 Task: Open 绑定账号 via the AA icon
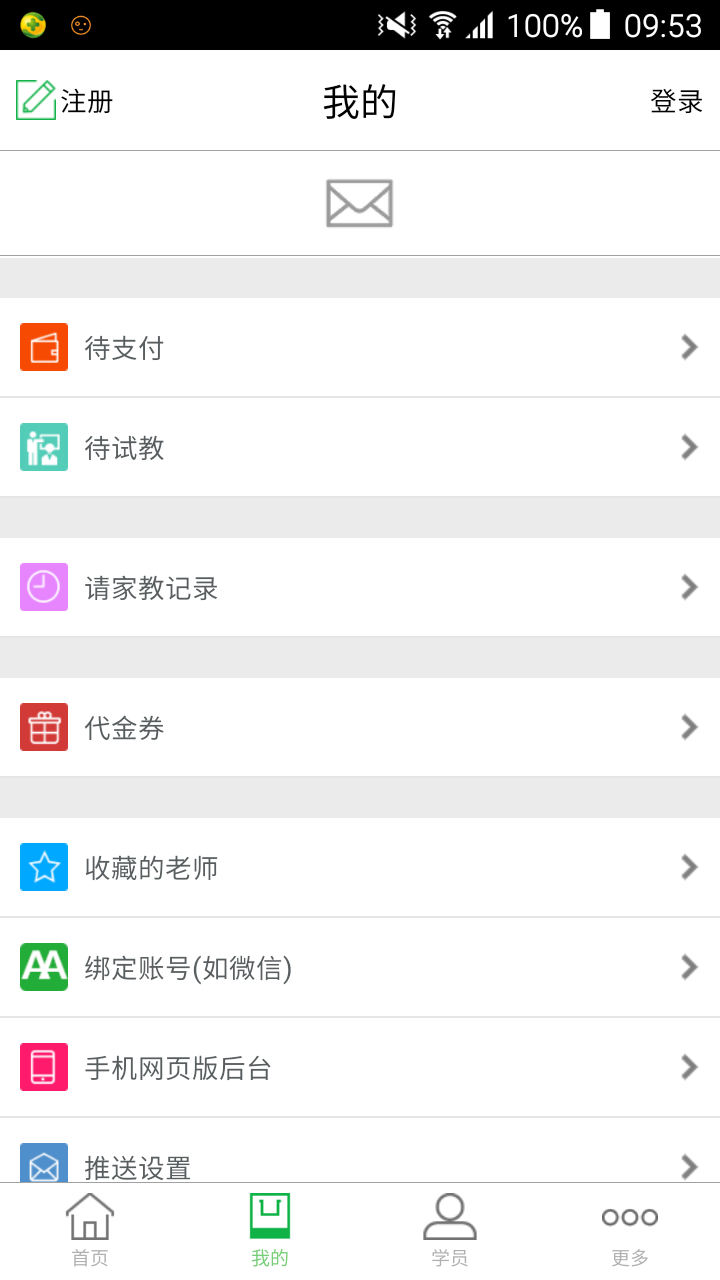(x=41, y=967)
